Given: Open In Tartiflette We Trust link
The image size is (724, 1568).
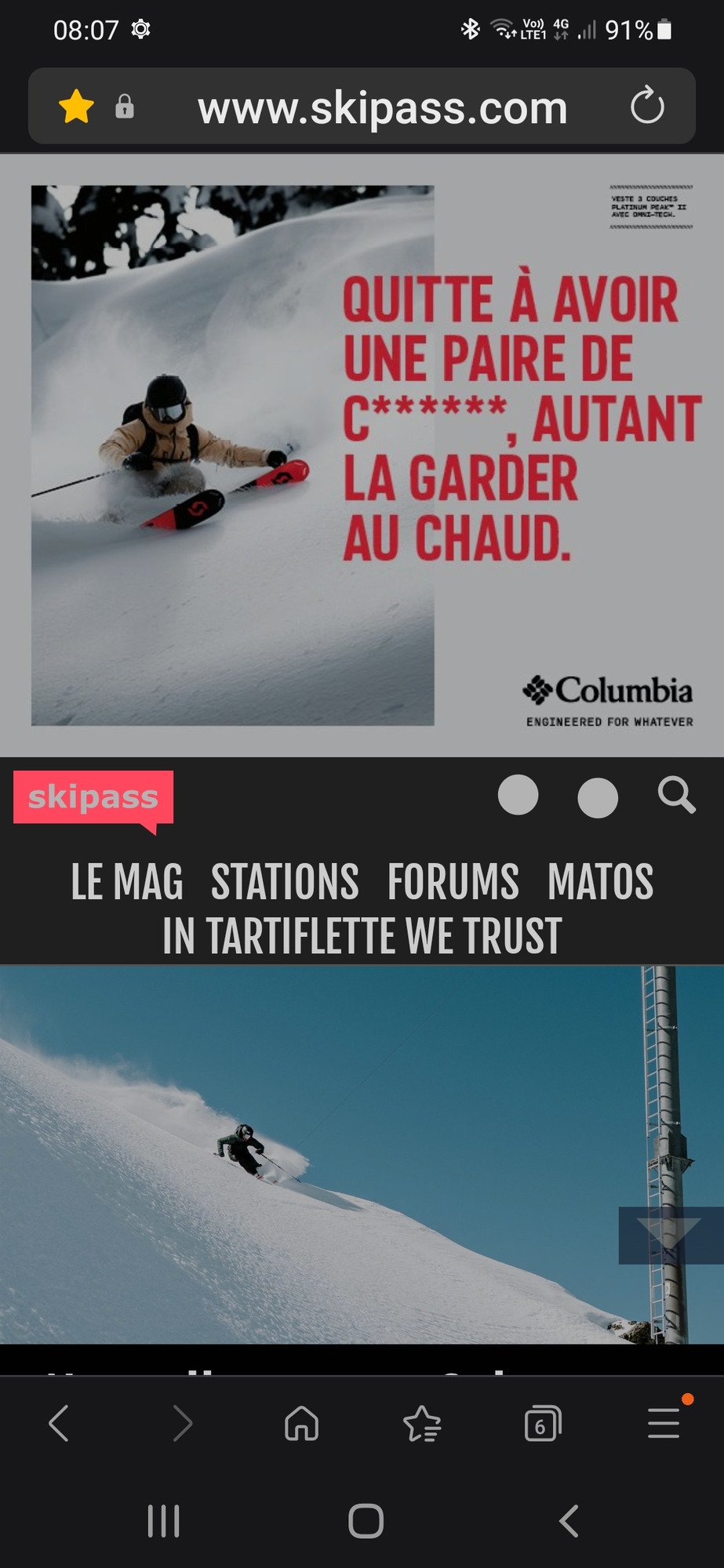Looking at the screenshot, I should (x=362, y=936).
